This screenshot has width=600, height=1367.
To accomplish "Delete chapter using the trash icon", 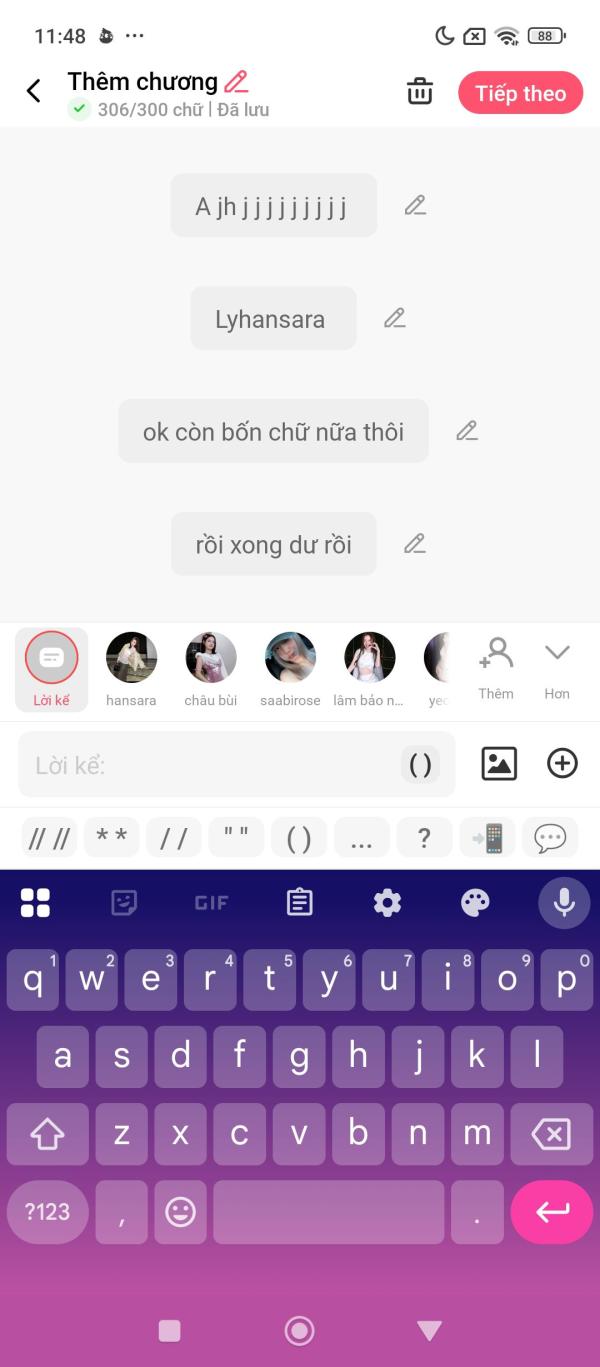I will 420,92.
